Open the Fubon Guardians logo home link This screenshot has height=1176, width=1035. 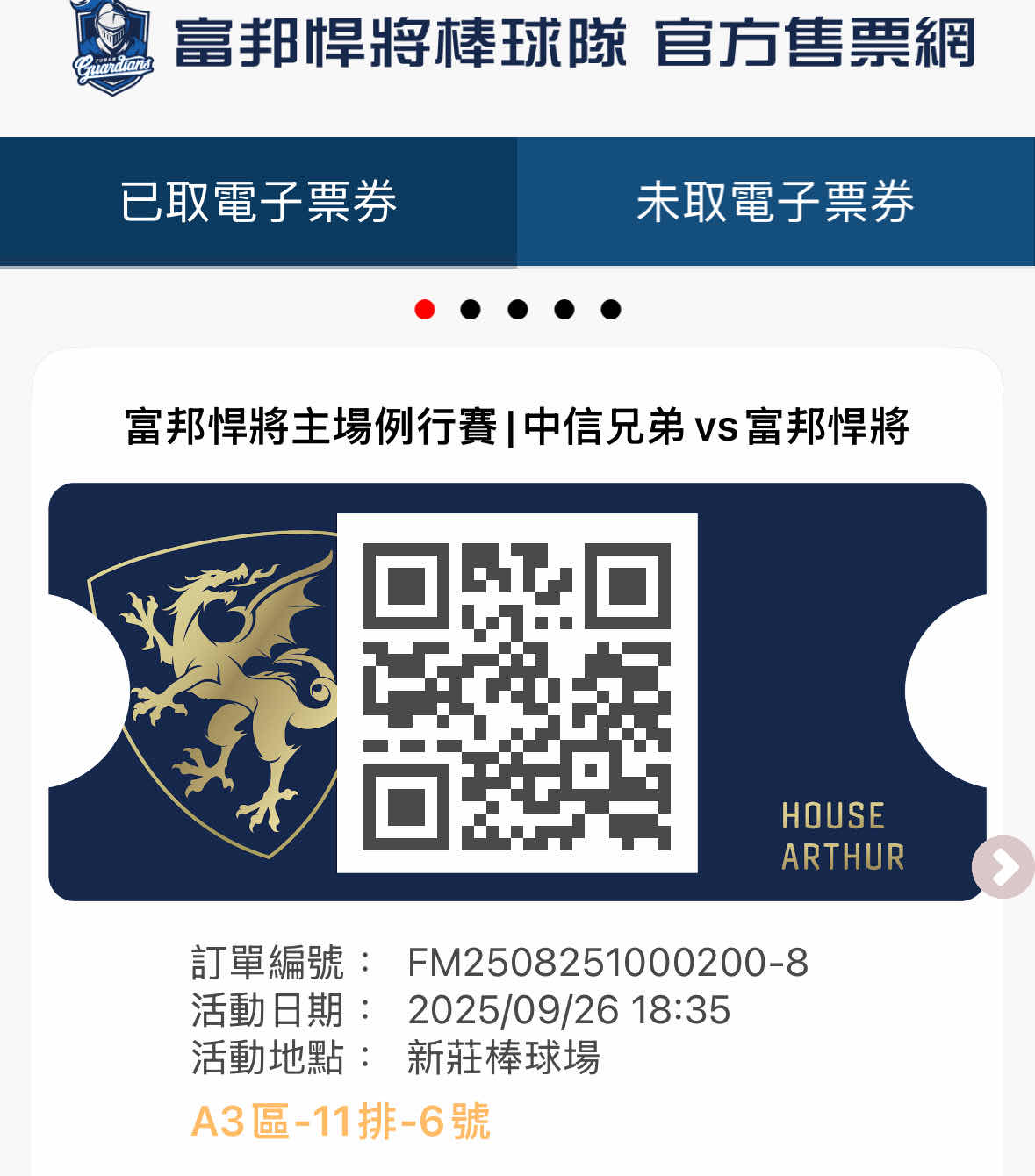[111, 48]
